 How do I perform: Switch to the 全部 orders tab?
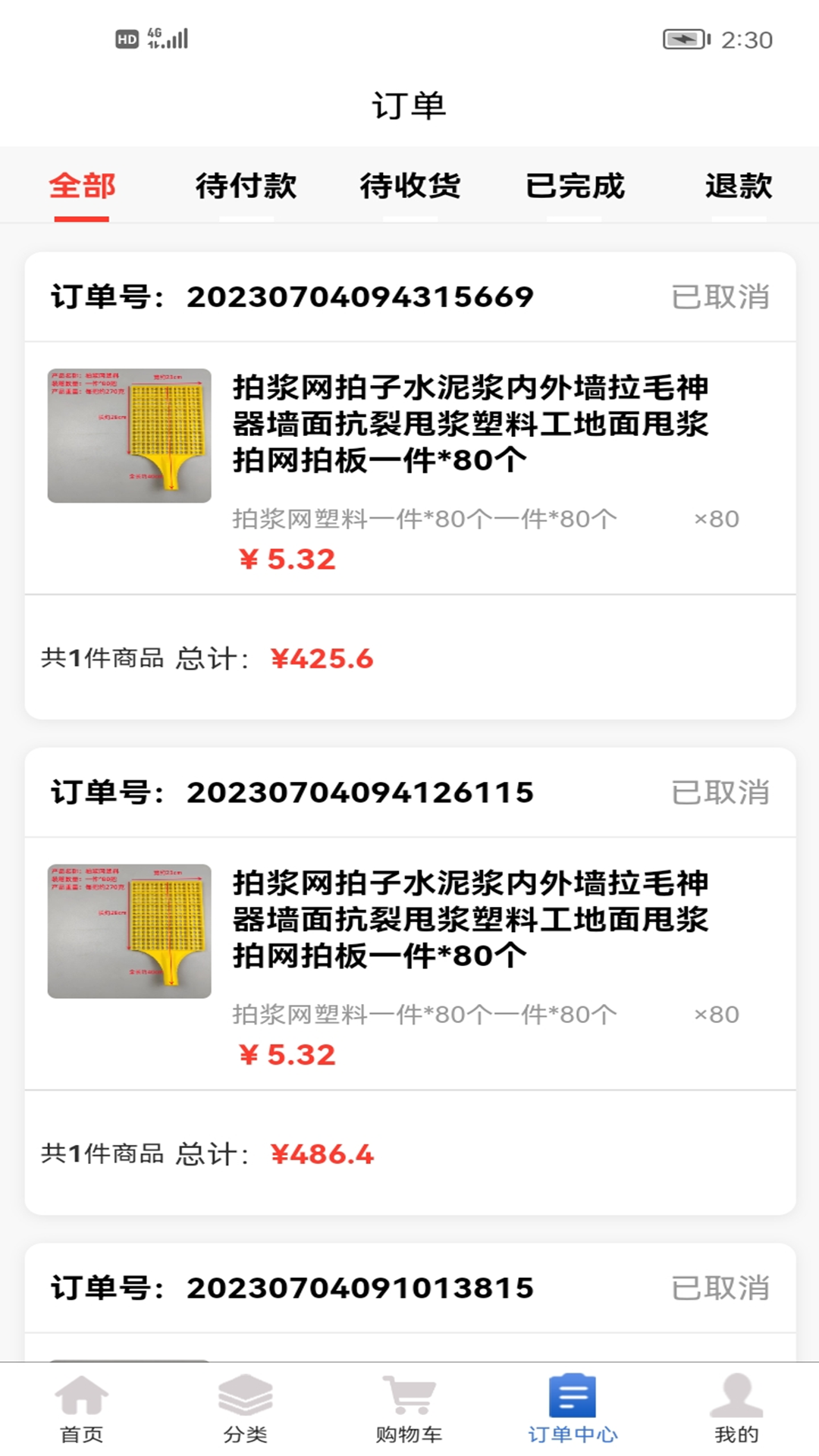pos(82,186)
